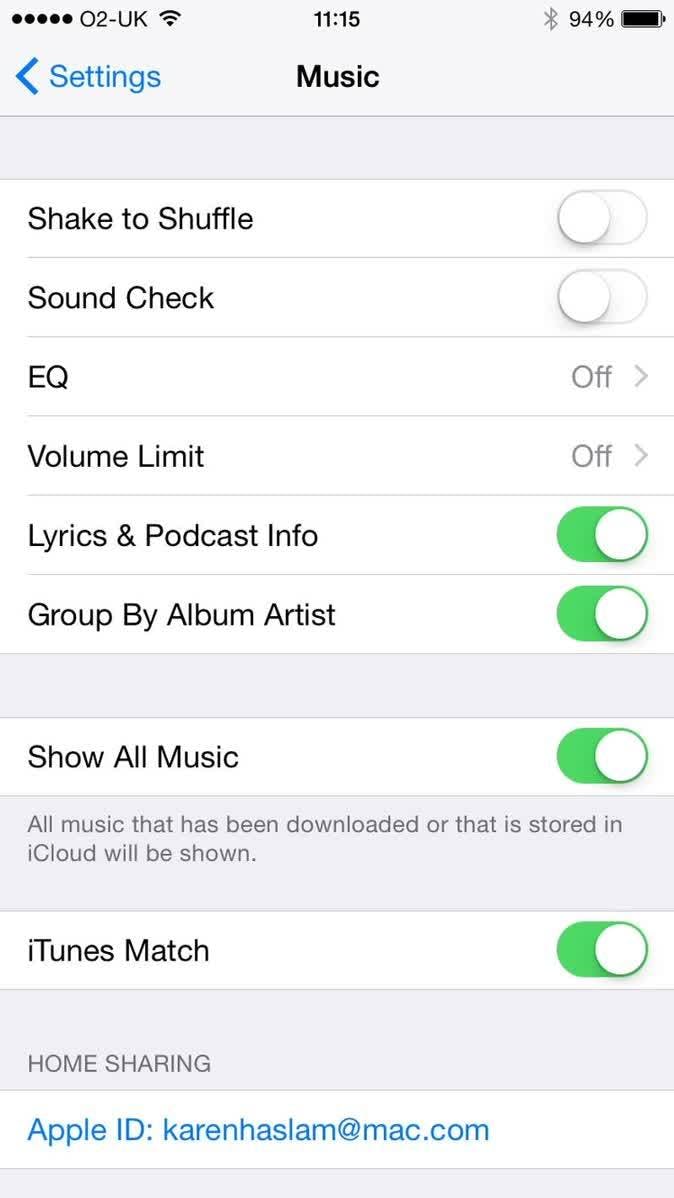674x1198 pixels.
Task: Toggle Show All Music off
Action: click(x=602, y=756)
